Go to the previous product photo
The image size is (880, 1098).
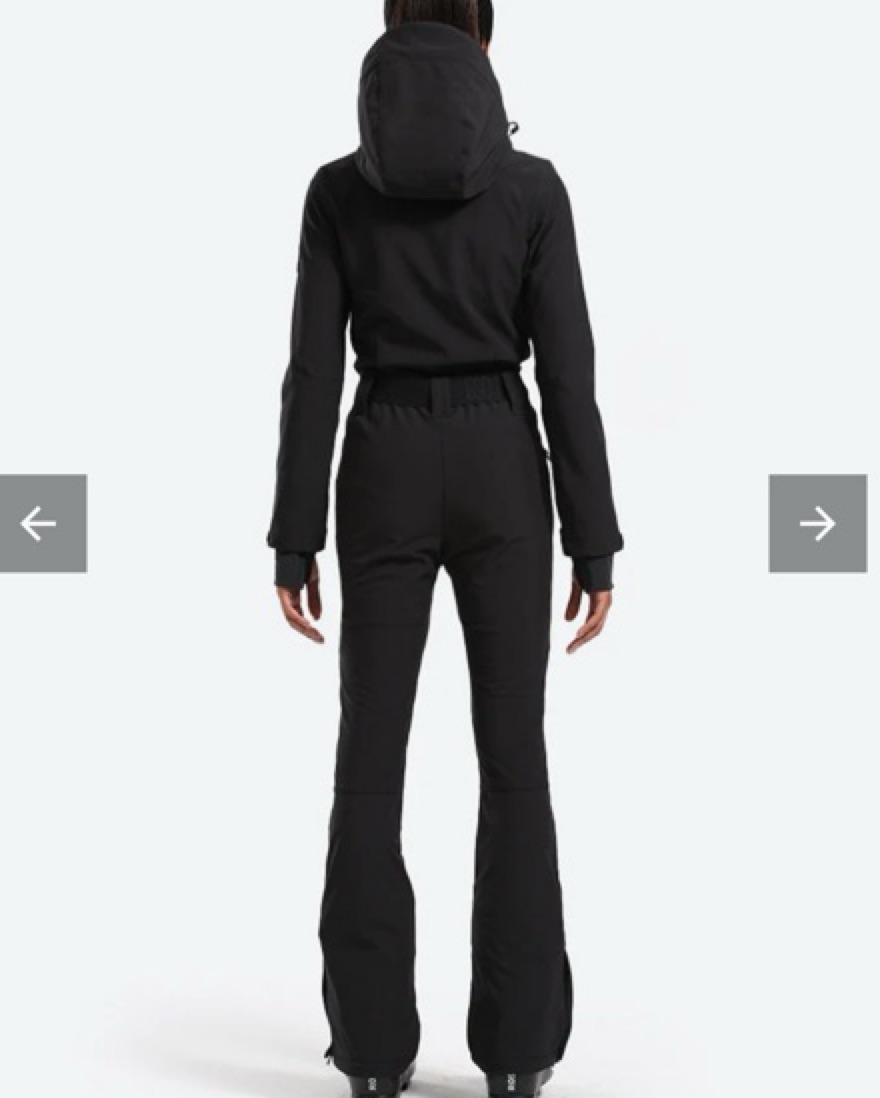pyautogui.click(x=42, y=523)
